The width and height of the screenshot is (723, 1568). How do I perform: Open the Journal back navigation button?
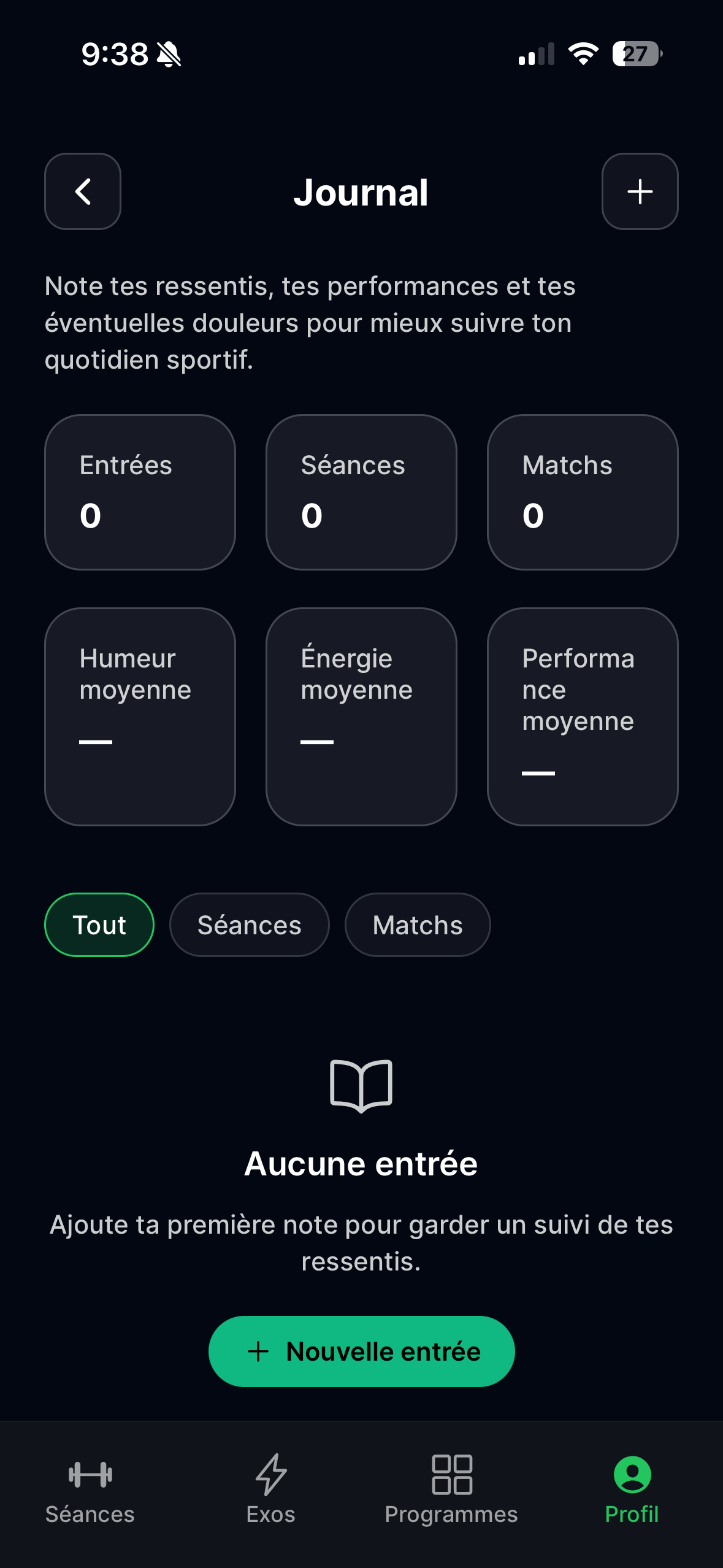(82, 191)
